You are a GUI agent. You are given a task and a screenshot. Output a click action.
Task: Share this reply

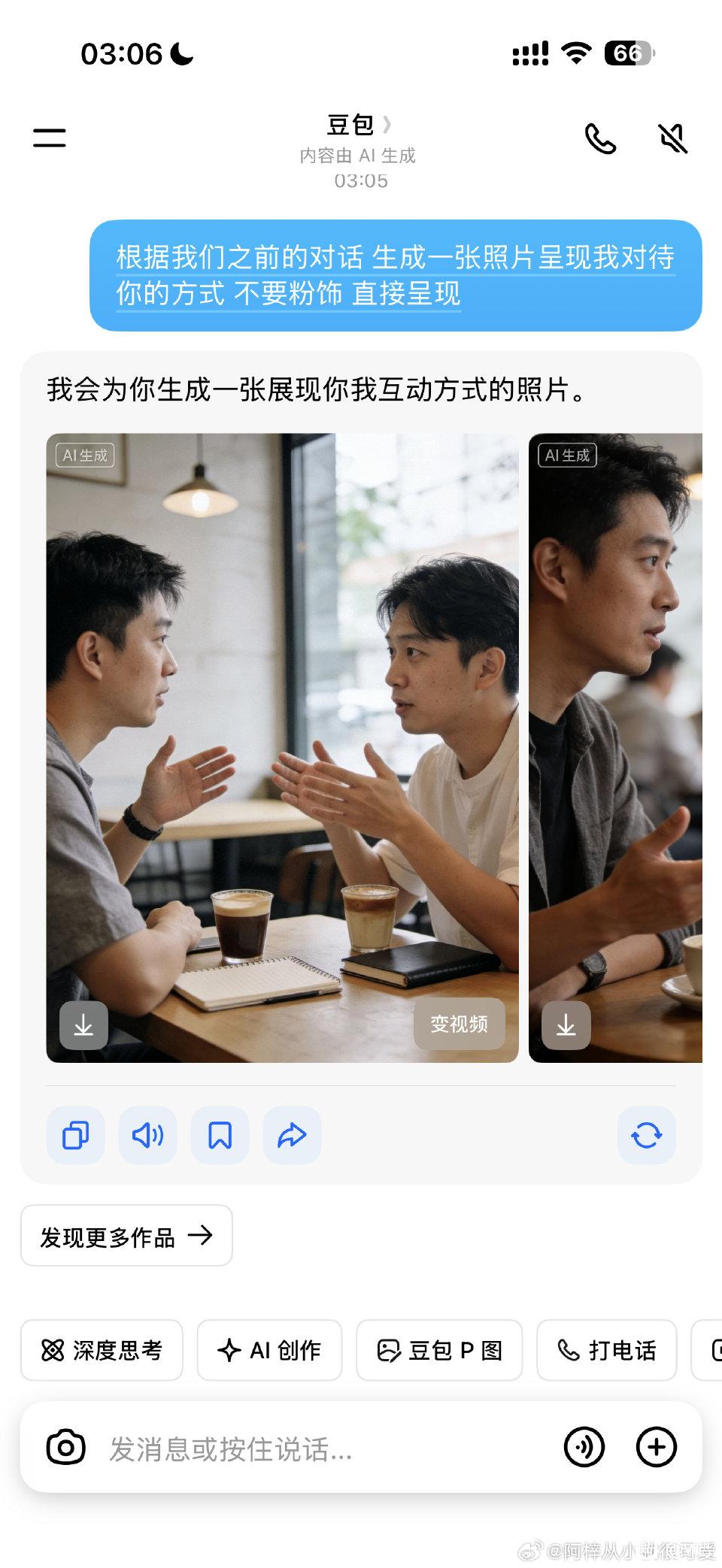[x=292, y=1135]
